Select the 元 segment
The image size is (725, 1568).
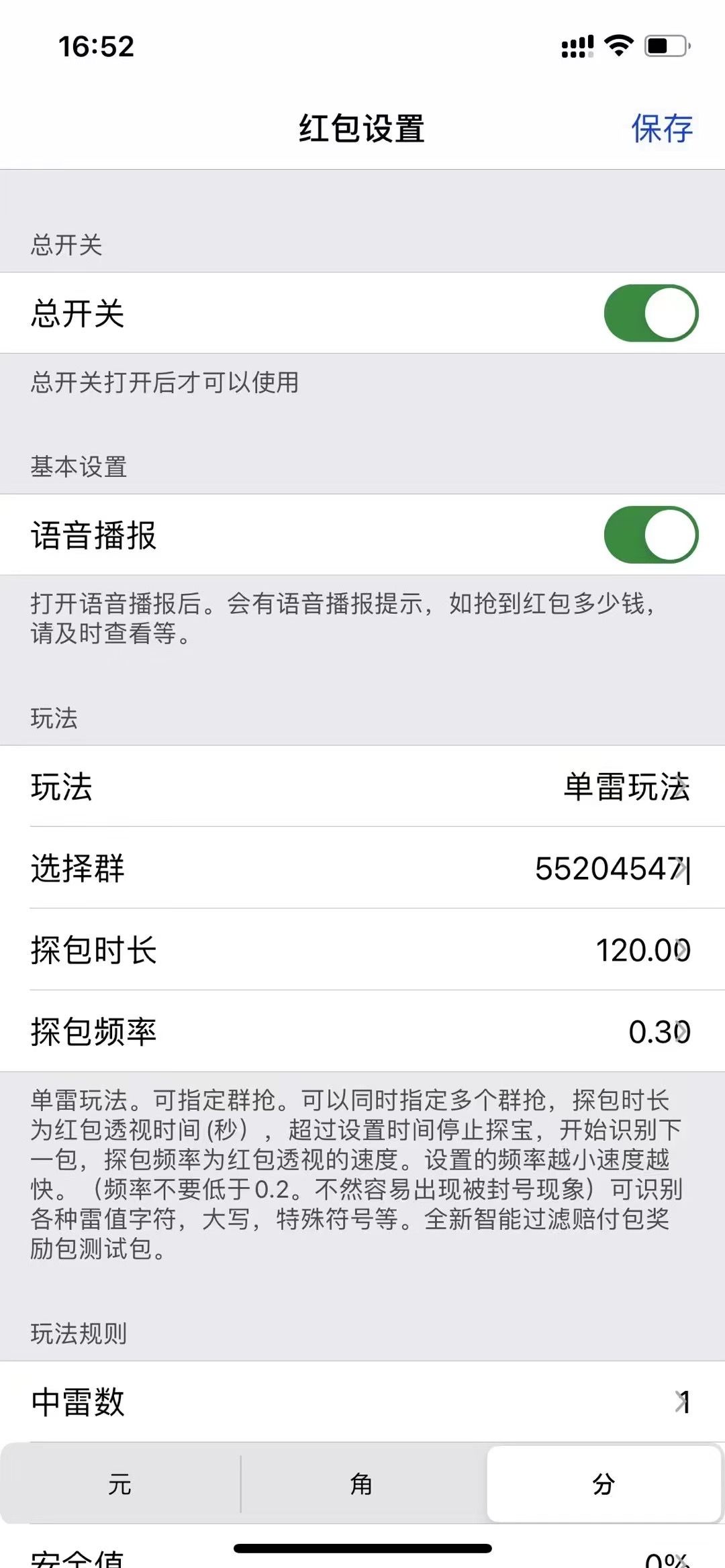click(120, 1484)
